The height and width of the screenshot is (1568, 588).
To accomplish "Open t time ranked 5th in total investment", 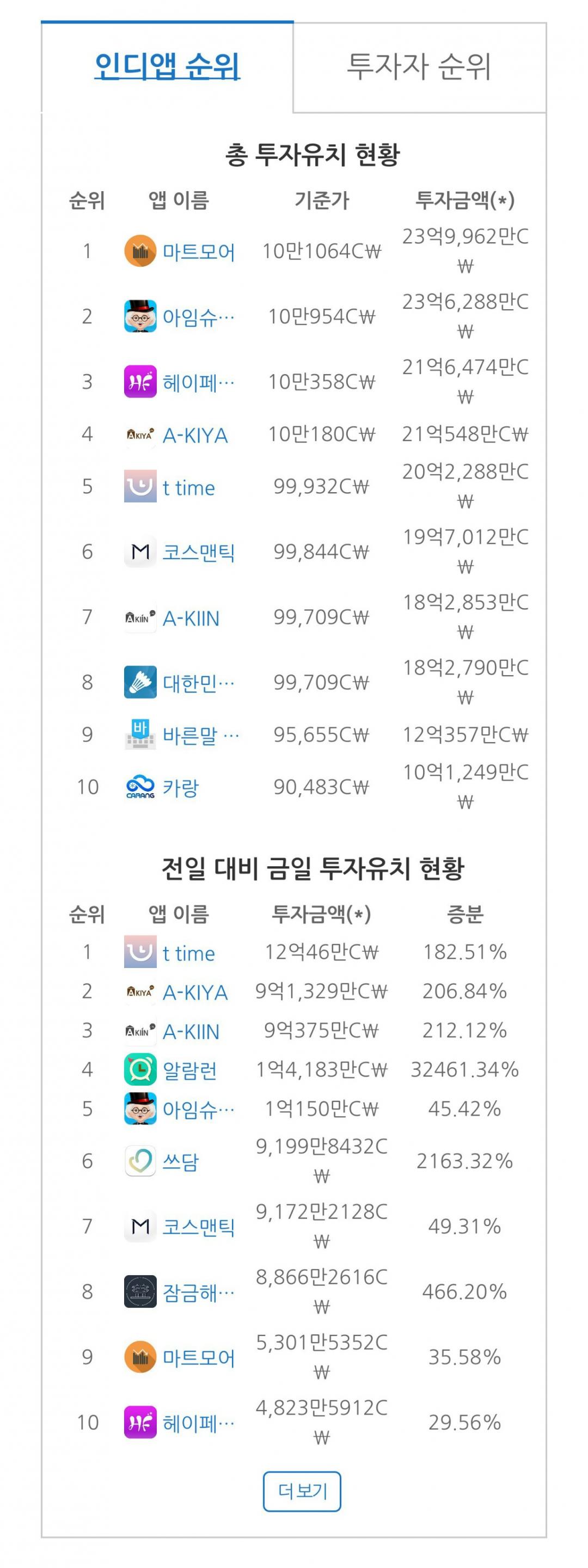I will click(189, 487).
